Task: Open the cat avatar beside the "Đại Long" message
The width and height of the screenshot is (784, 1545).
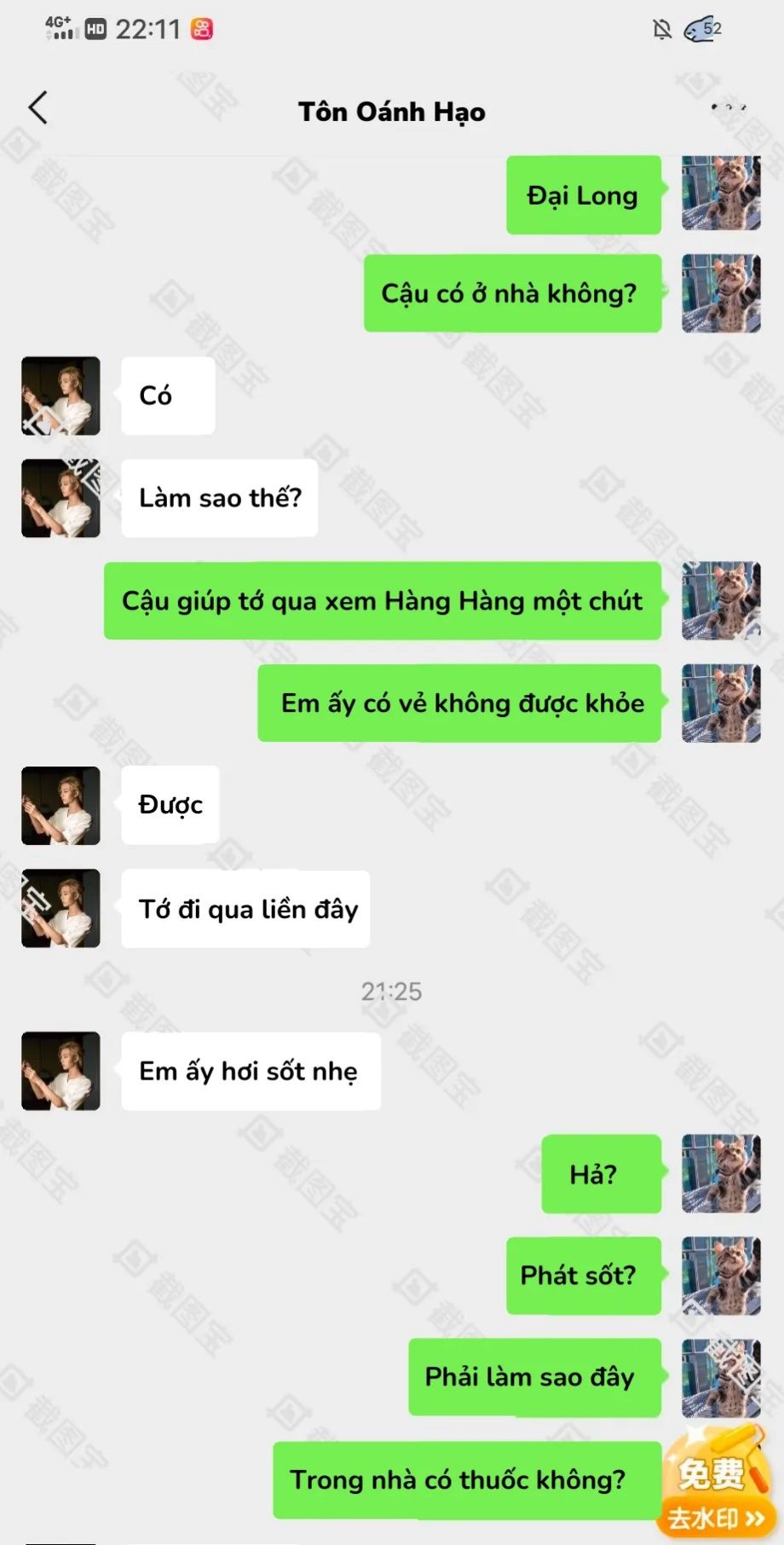Action: click(x=721, y=194)
